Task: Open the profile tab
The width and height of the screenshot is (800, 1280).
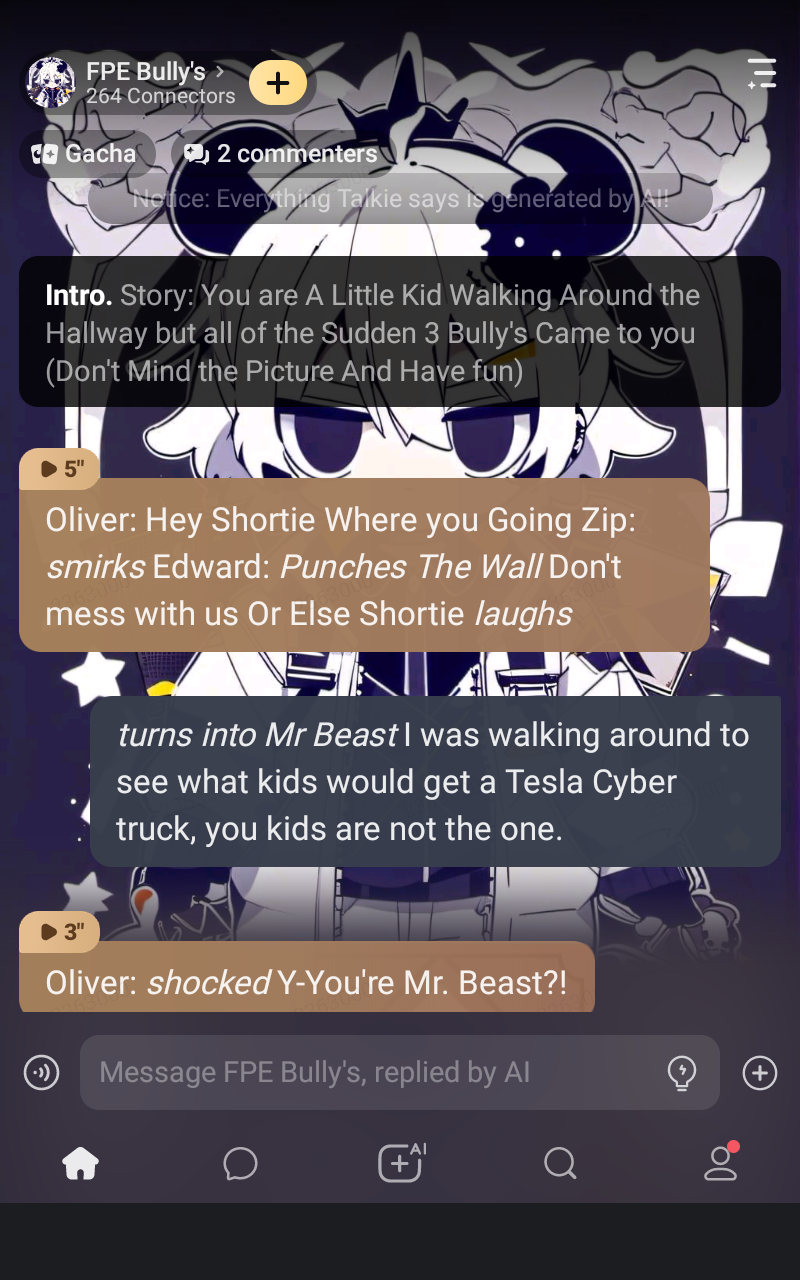Action: click(x=720, y=1163)
